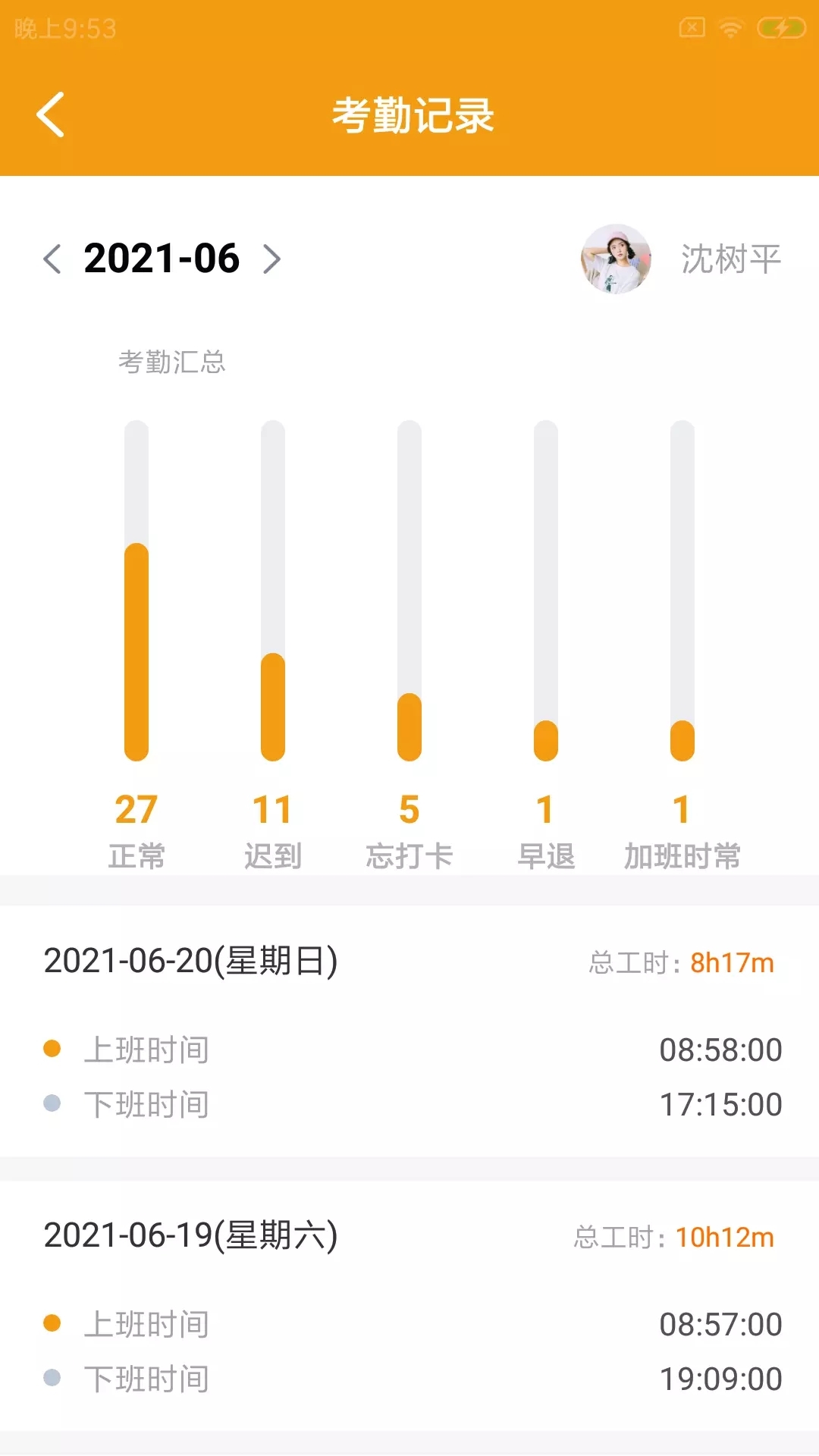
Task: Select the 迟到 attendance bar
Action: 271,705
